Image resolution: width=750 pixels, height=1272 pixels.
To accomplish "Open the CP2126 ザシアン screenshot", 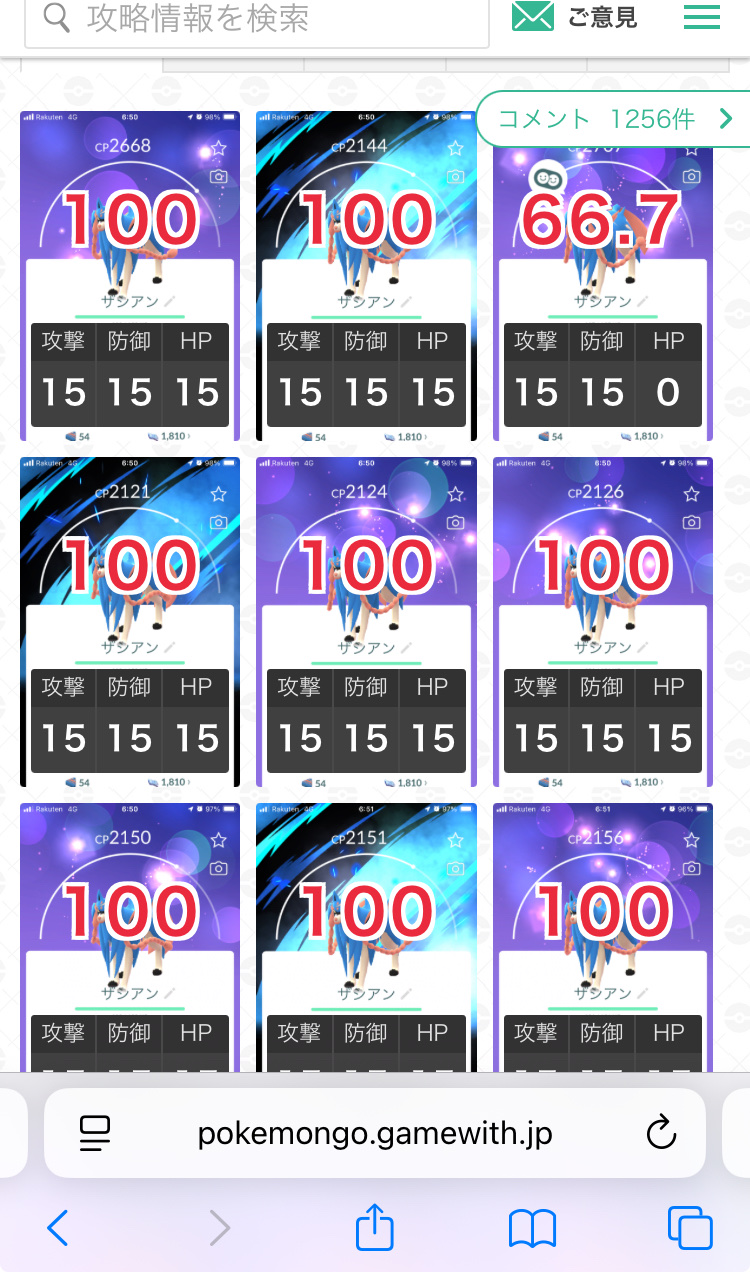I will pos(602,622).
